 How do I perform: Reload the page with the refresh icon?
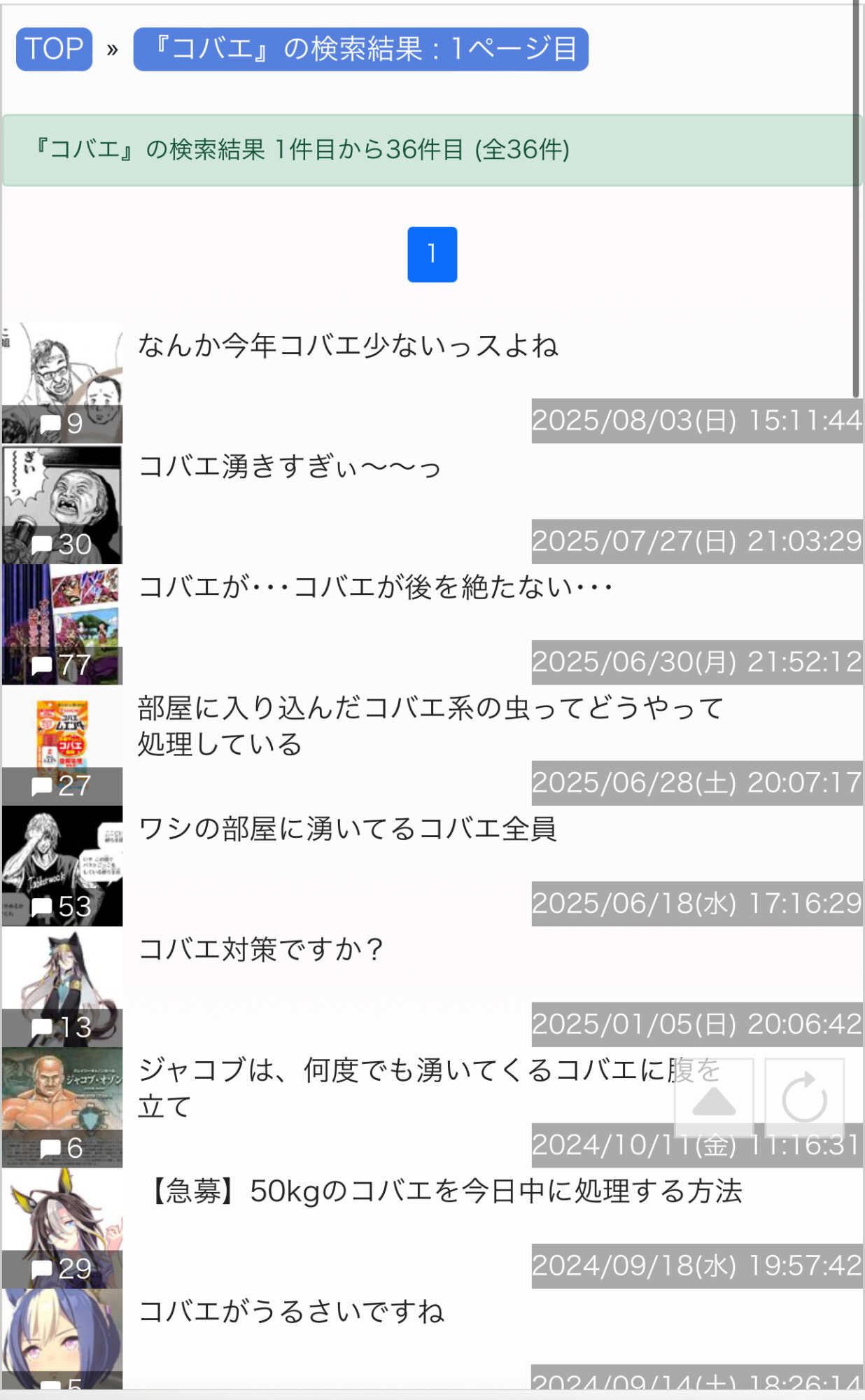[804, 1098]
